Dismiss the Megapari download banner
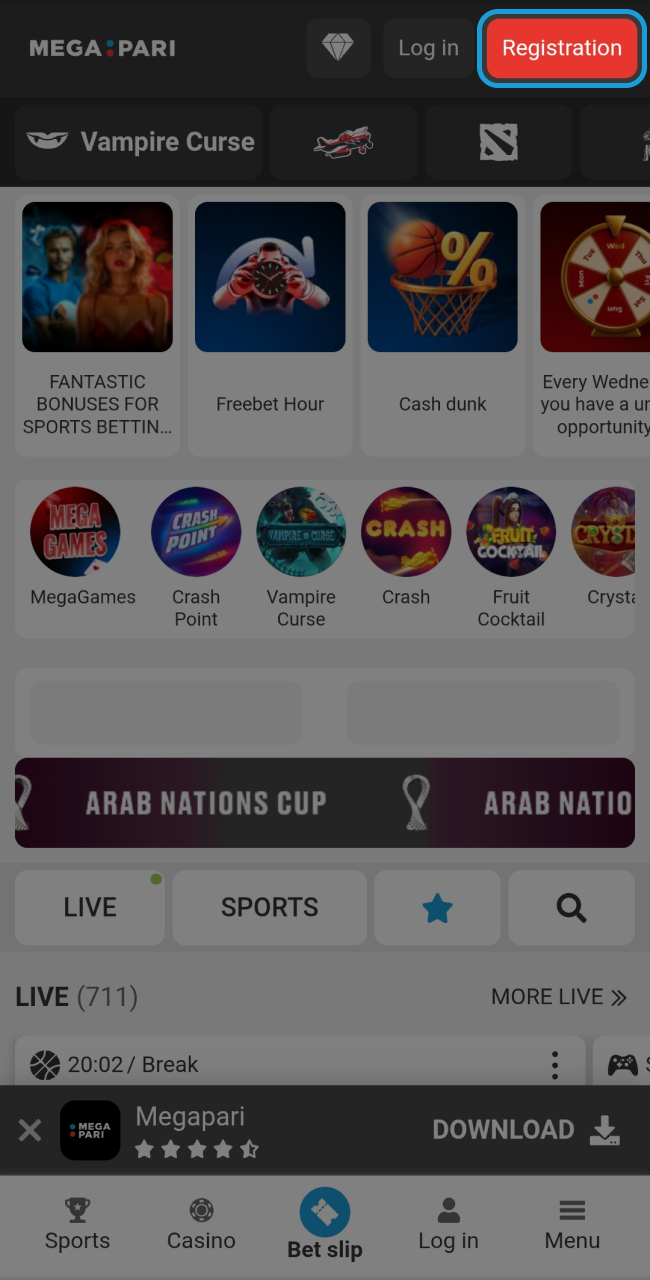This screenshot has height=1280, width=650. coord(30,1130)
